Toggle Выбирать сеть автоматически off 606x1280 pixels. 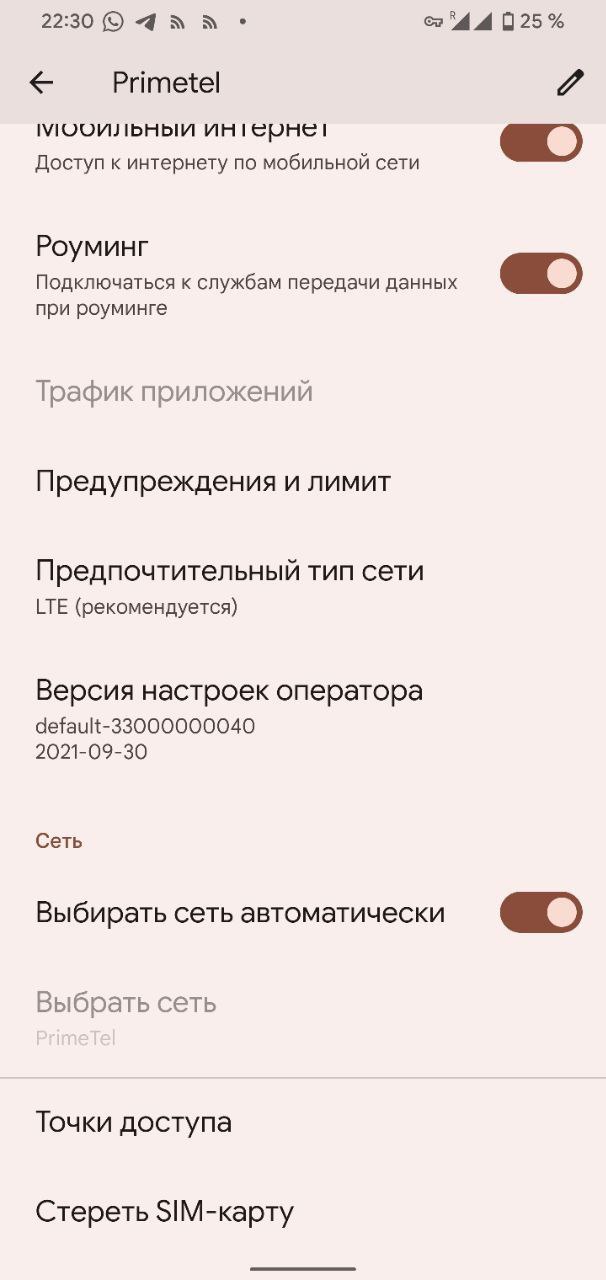pos(541,912)
